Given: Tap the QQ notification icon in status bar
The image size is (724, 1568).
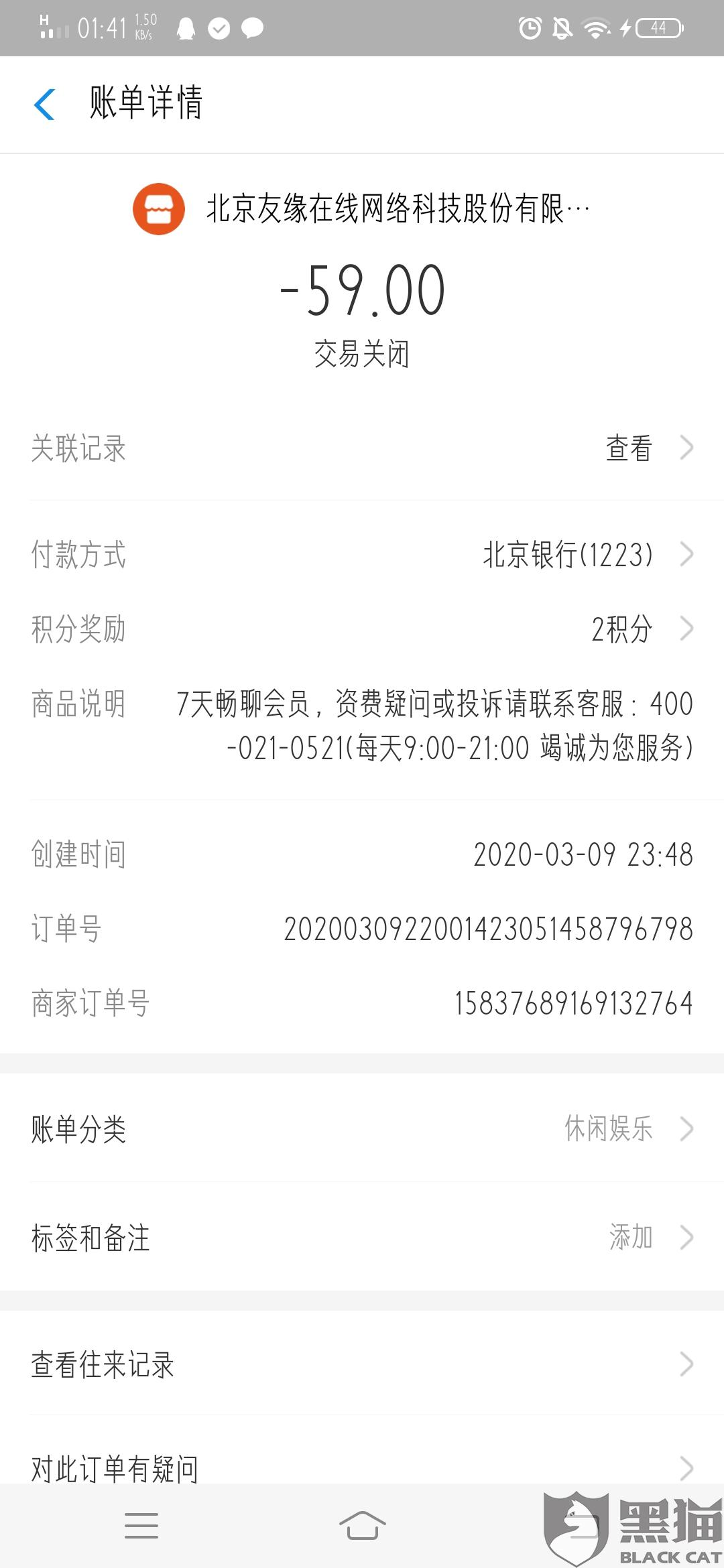Looking at the screenshot, I should click(x=188, y=29).
